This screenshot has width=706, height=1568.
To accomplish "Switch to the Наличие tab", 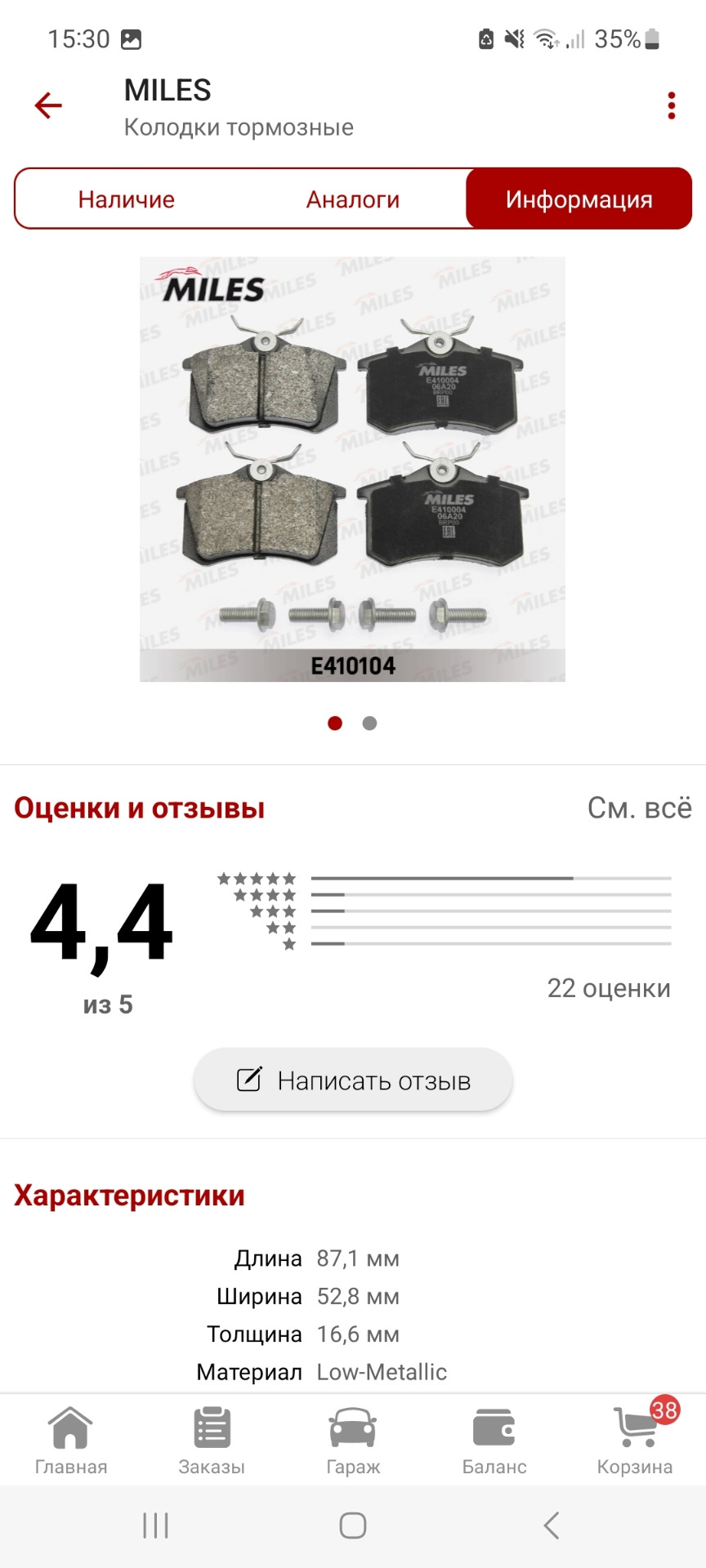I will [x=127, y=199].
